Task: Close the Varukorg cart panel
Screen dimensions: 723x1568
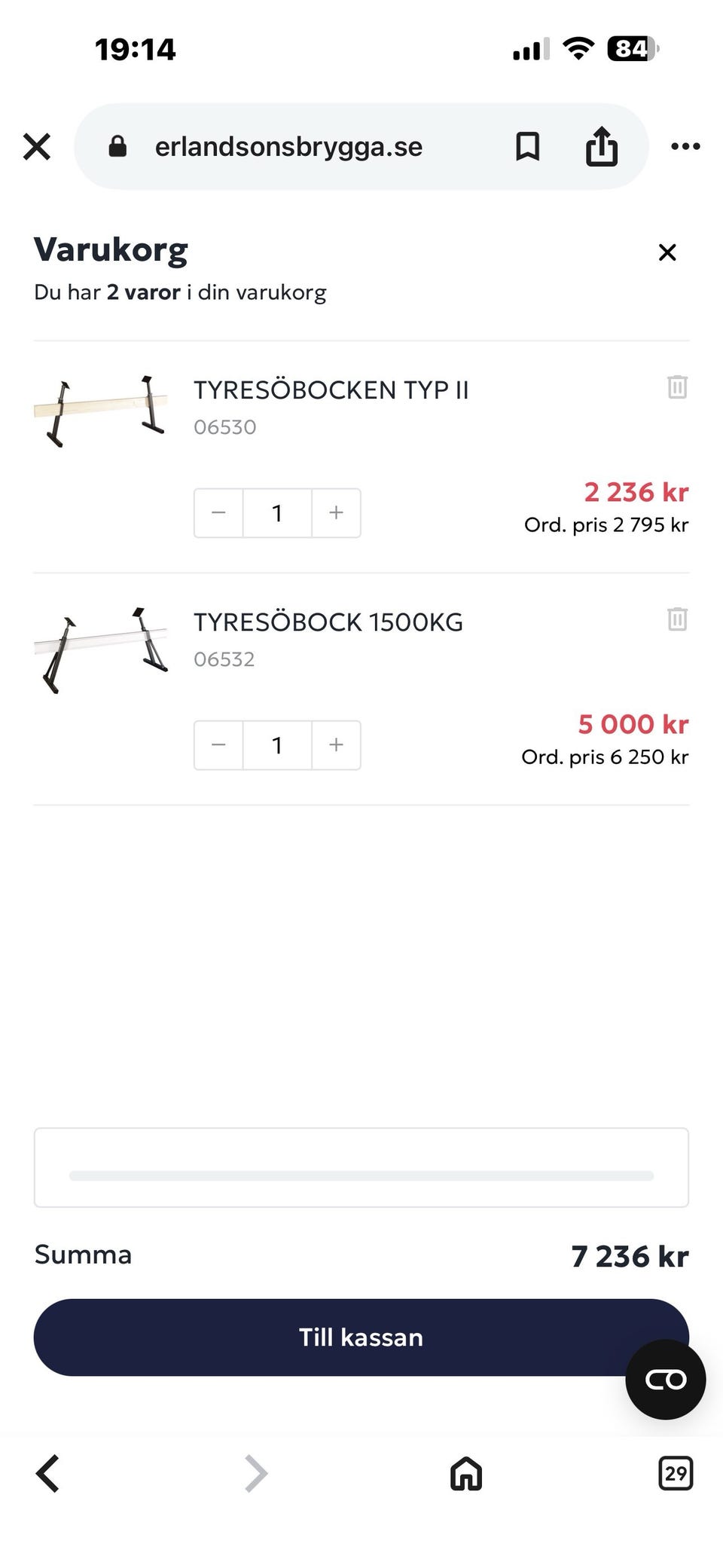Action: point(667,252)
